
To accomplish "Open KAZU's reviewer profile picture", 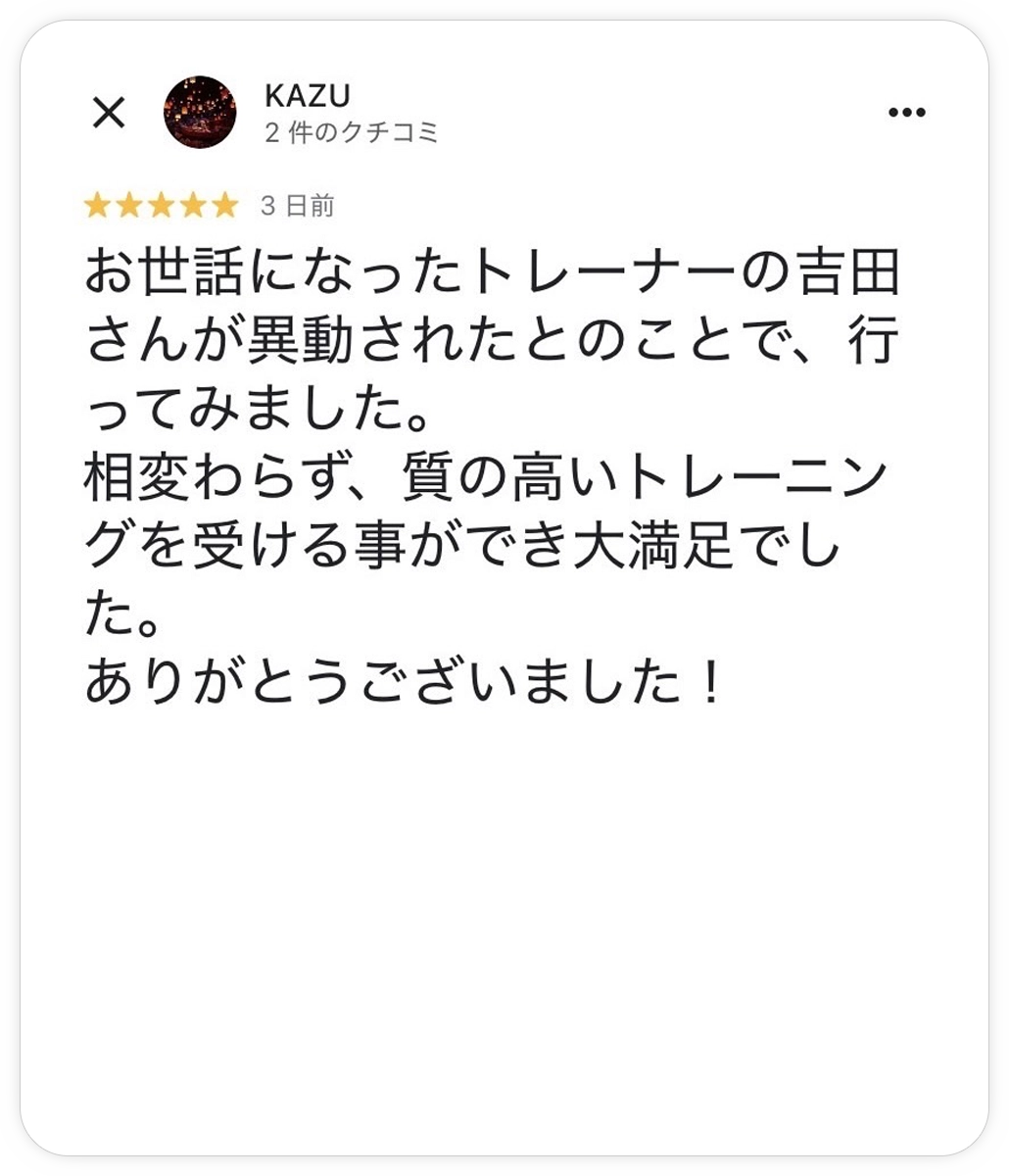I will 200,113.
